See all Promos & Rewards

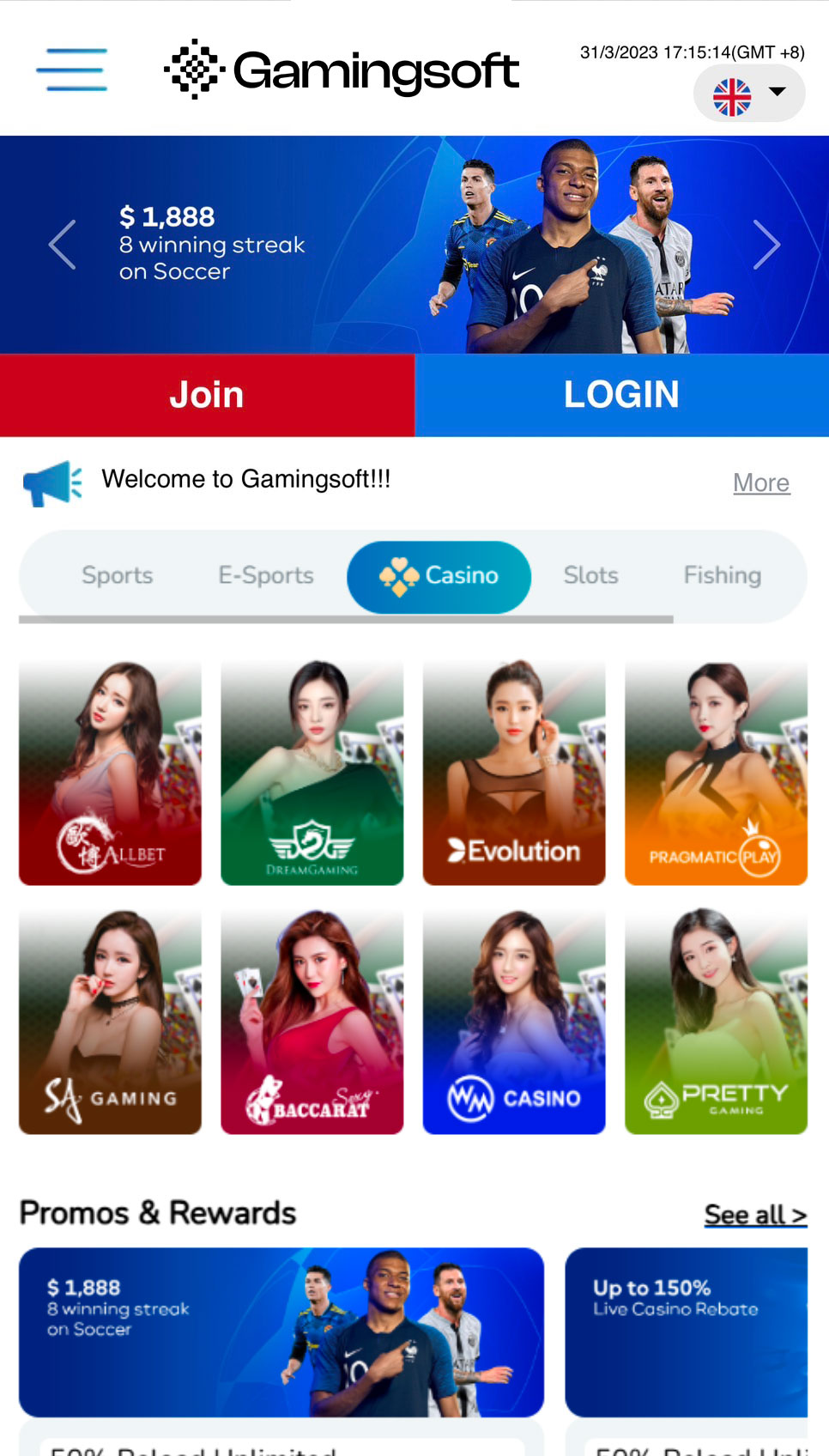(755, 1215)
